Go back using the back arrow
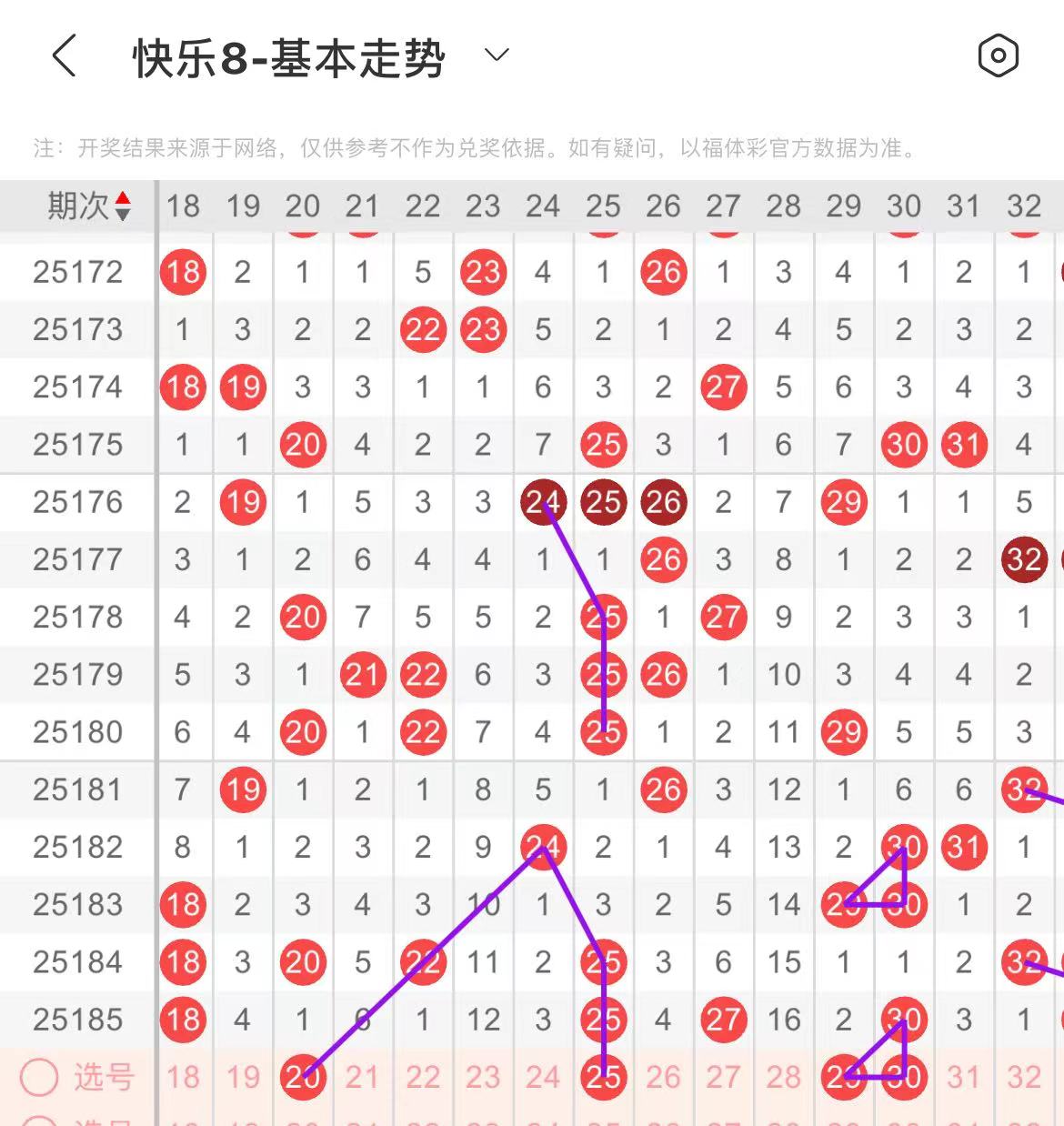 click(x=64, y=56)
